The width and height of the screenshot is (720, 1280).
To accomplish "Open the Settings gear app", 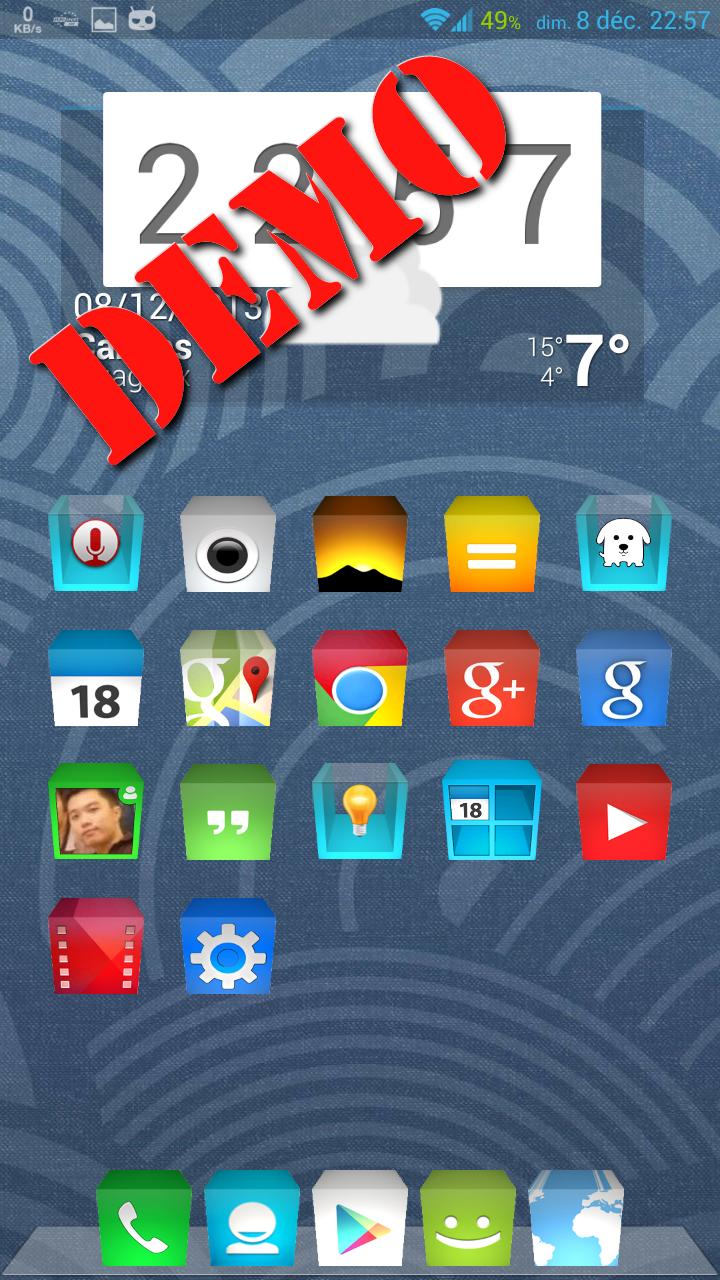I will pos(228,946).
